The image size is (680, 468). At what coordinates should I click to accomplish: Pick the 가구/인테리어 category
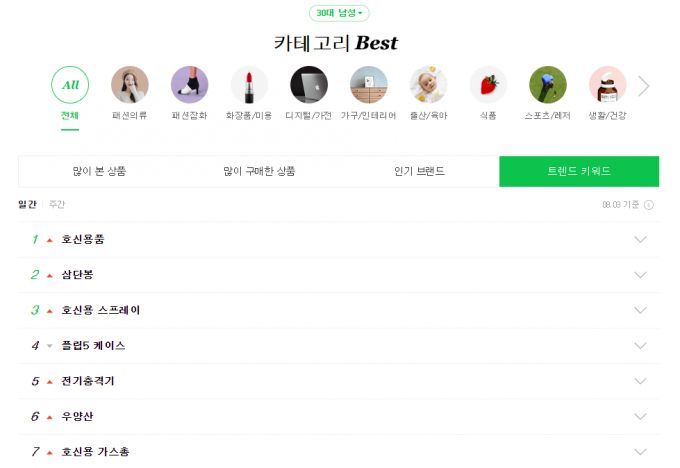[x=369, y=86]
